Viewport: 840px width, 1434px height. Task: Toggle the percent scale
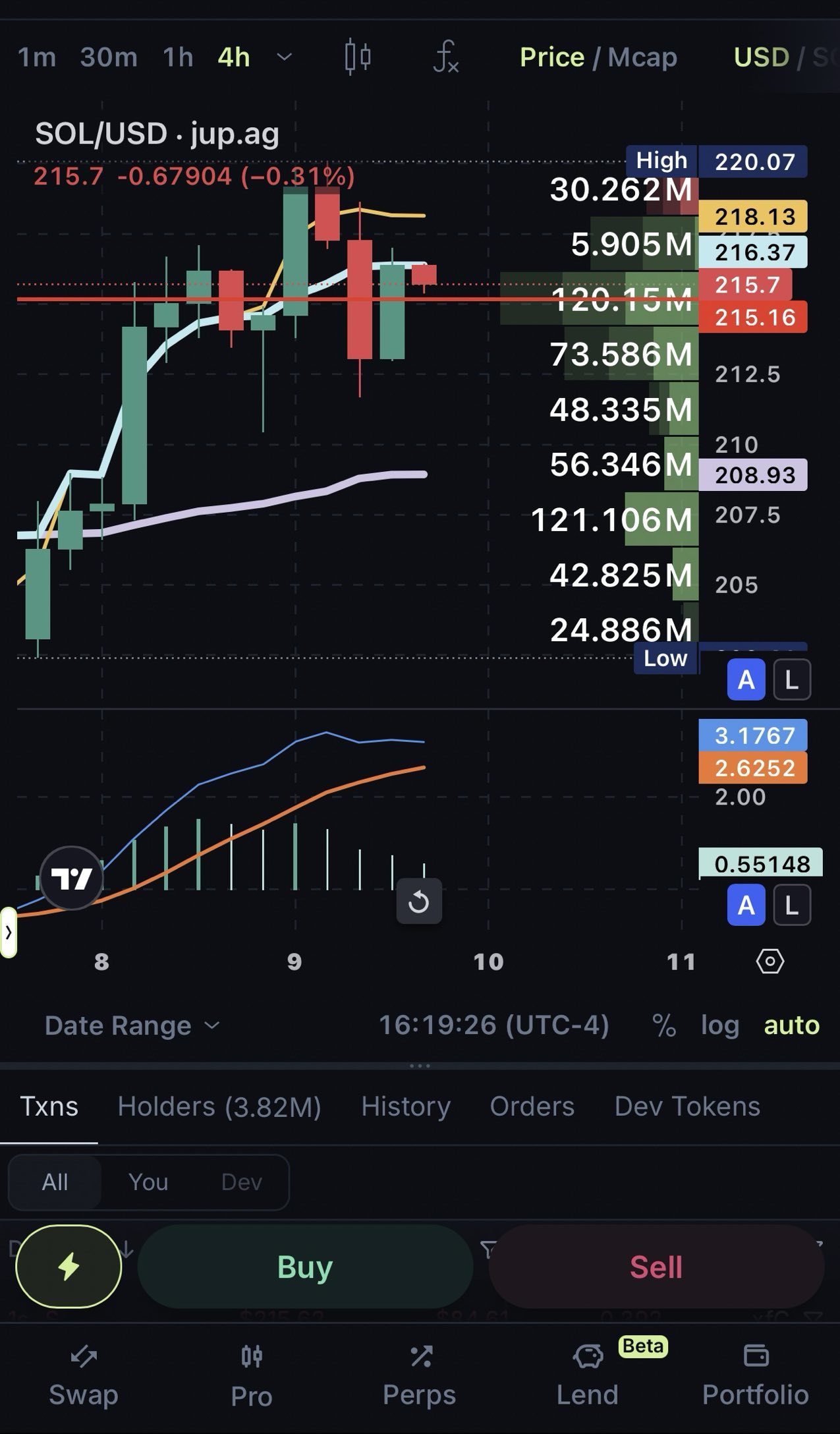pyautogui.click(x=664, y=1025)
